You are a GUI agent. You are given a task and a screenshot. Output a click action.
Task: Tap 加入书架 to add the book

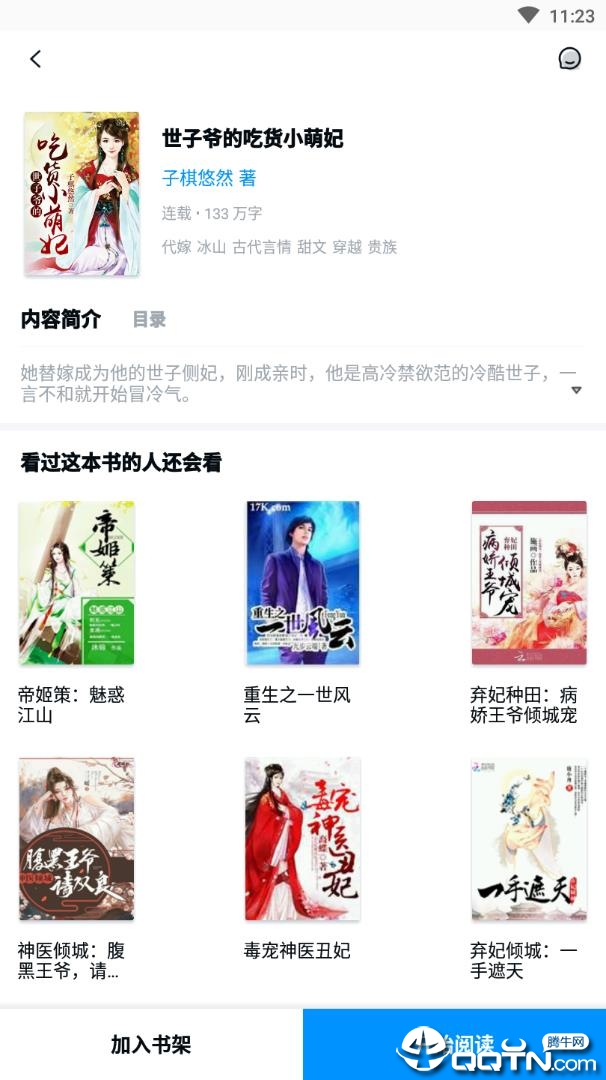[x=151, y=1045]
